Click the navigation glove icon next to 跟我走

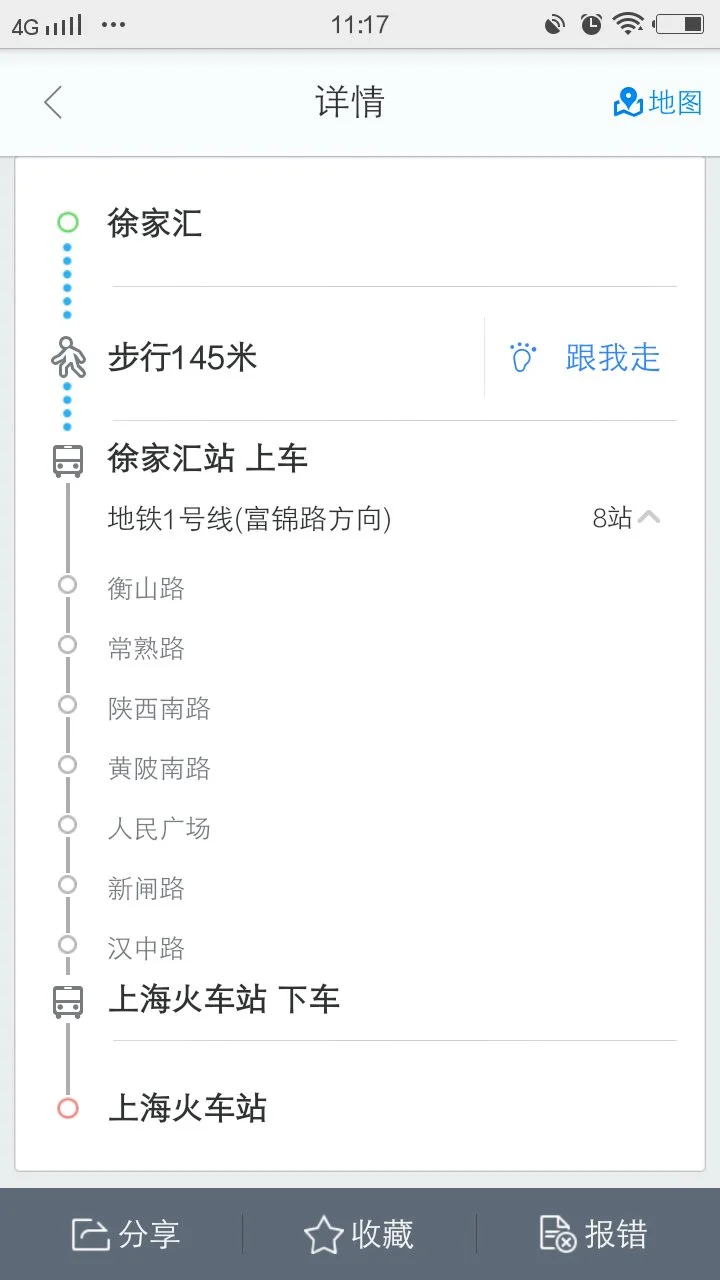pos(522,357)
